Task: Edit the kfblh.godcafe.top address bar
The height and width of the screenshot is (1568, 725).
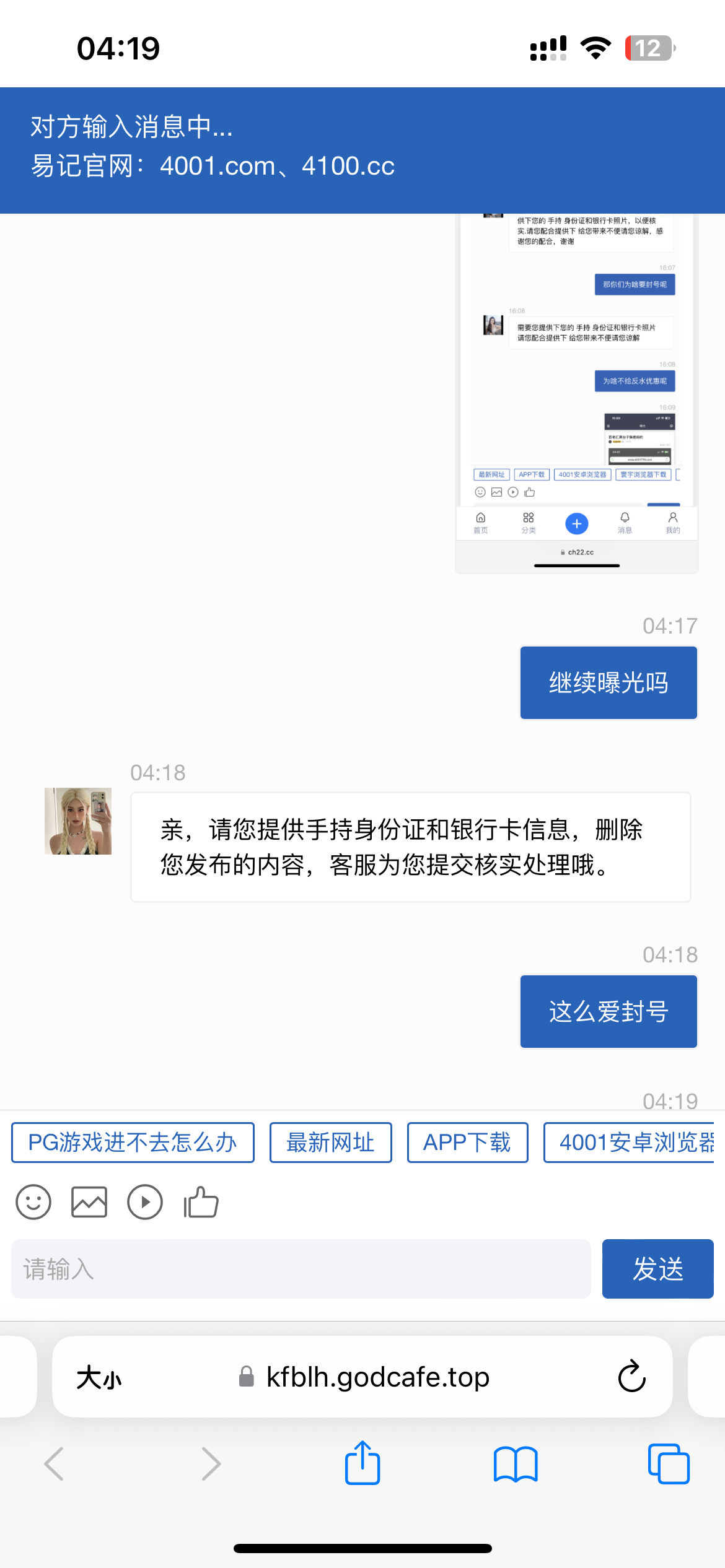Action: pyautogui.click(x=377, y=1377)
